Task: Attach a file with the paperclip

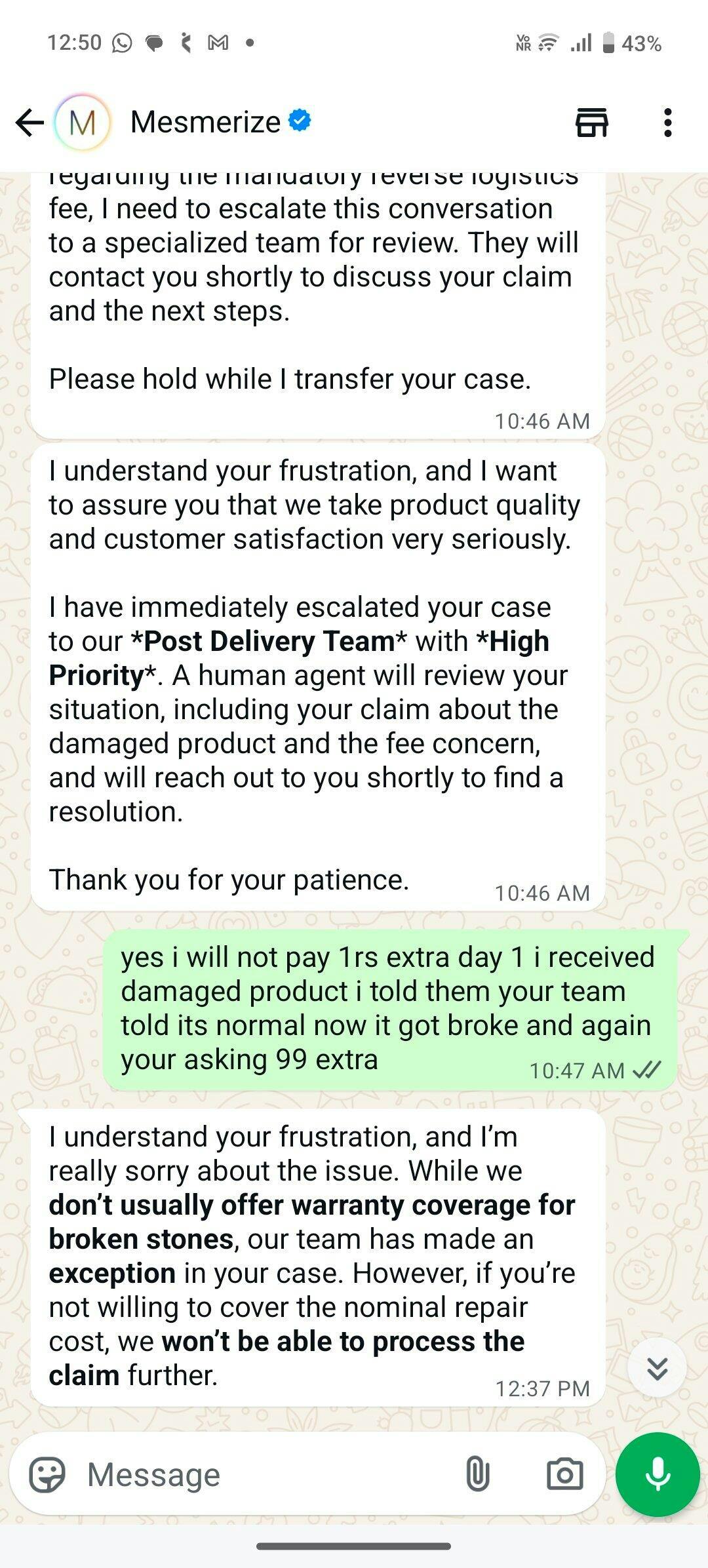Action: point(477,1475)
